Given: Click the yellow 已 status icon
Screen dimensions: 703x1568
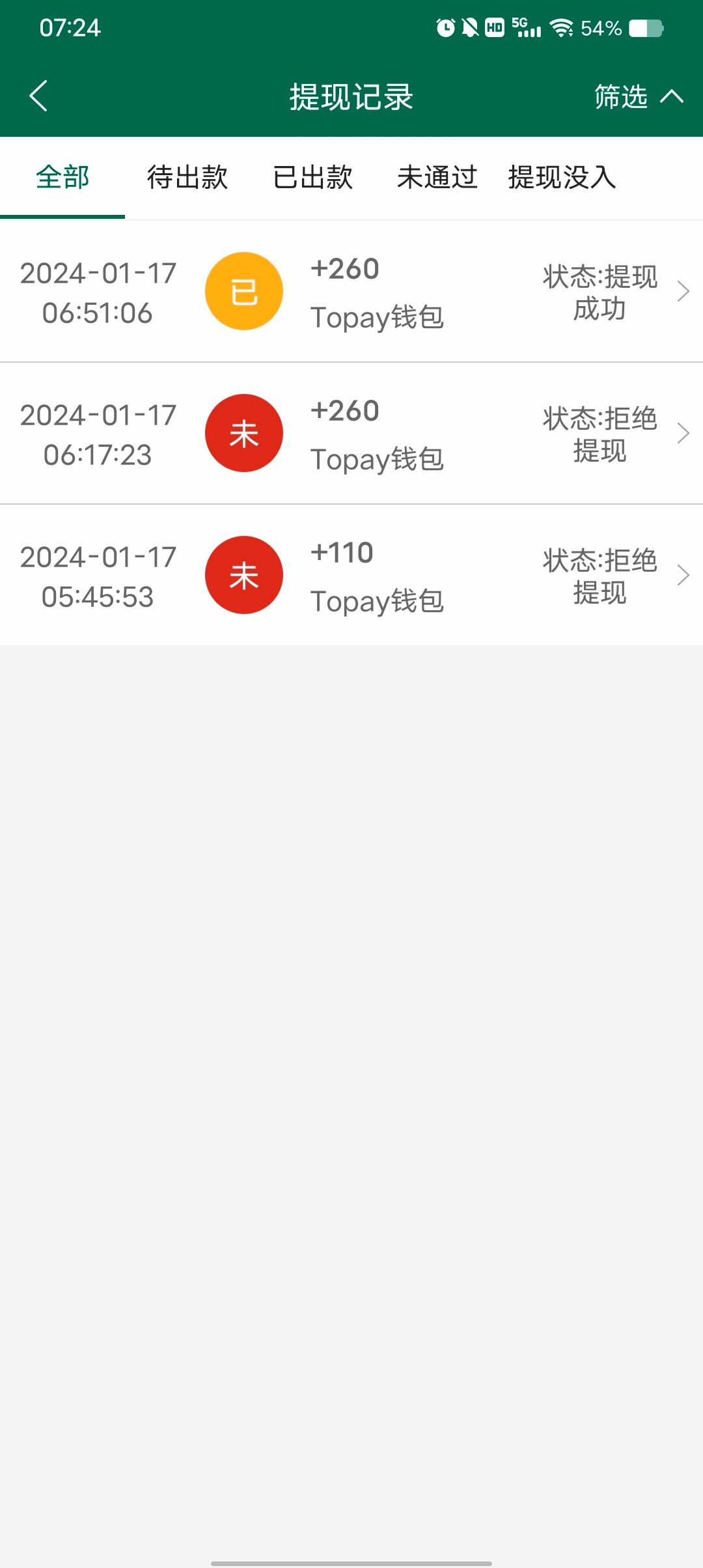Looking at the screenshot, I should pyautogui.click(x=244, y=291).
